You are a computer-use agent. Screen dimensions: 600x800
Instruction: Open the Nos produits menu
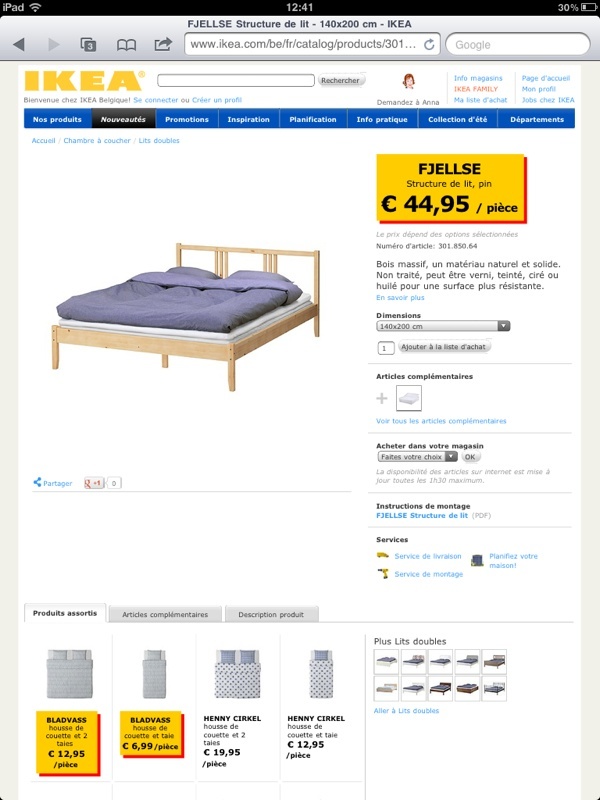click(57, 119)
